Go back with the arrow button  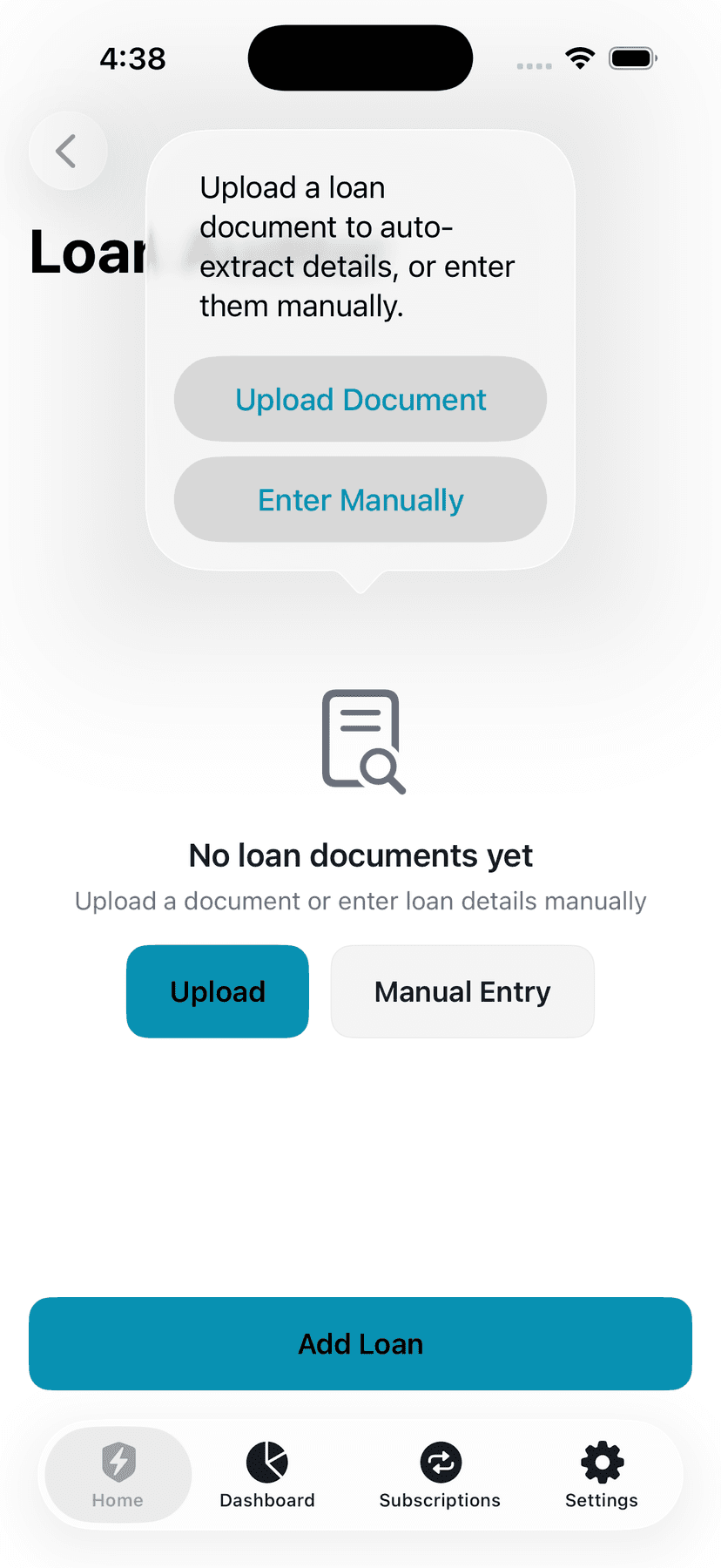(x=68, y=151)
